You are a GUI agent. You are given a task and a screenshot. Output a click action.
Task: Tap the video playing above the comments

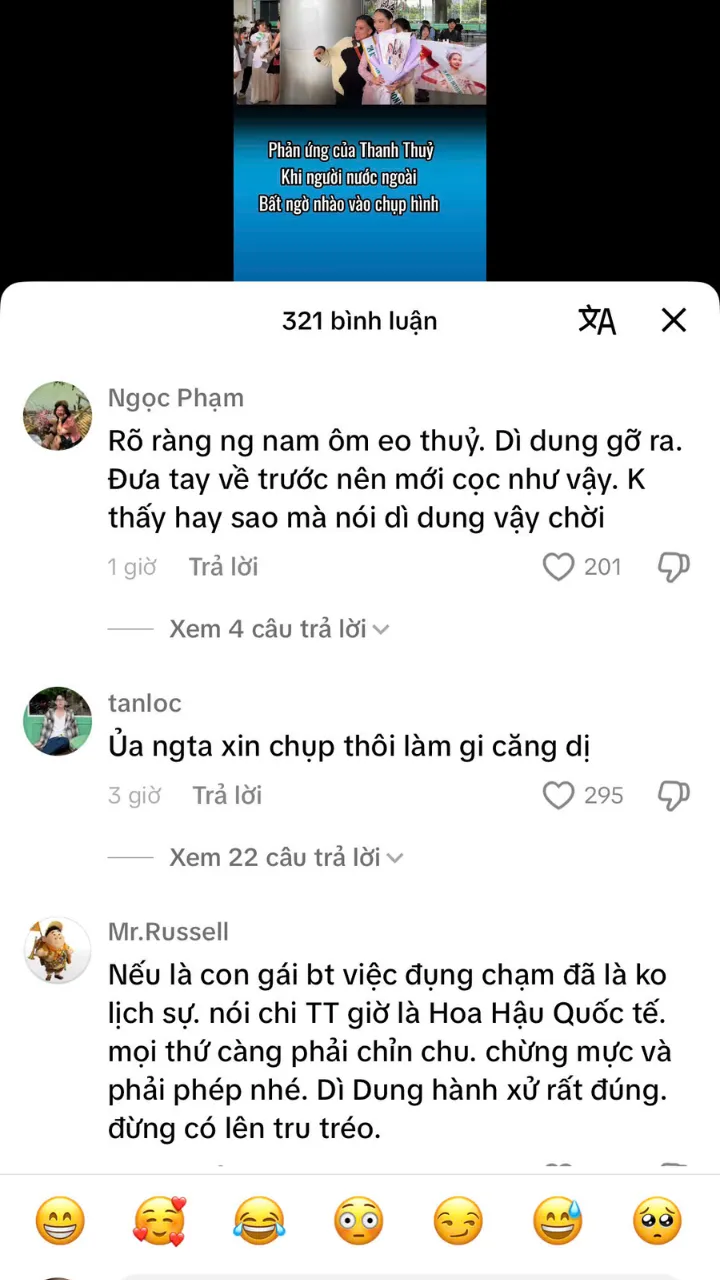(x=360, y=140)
